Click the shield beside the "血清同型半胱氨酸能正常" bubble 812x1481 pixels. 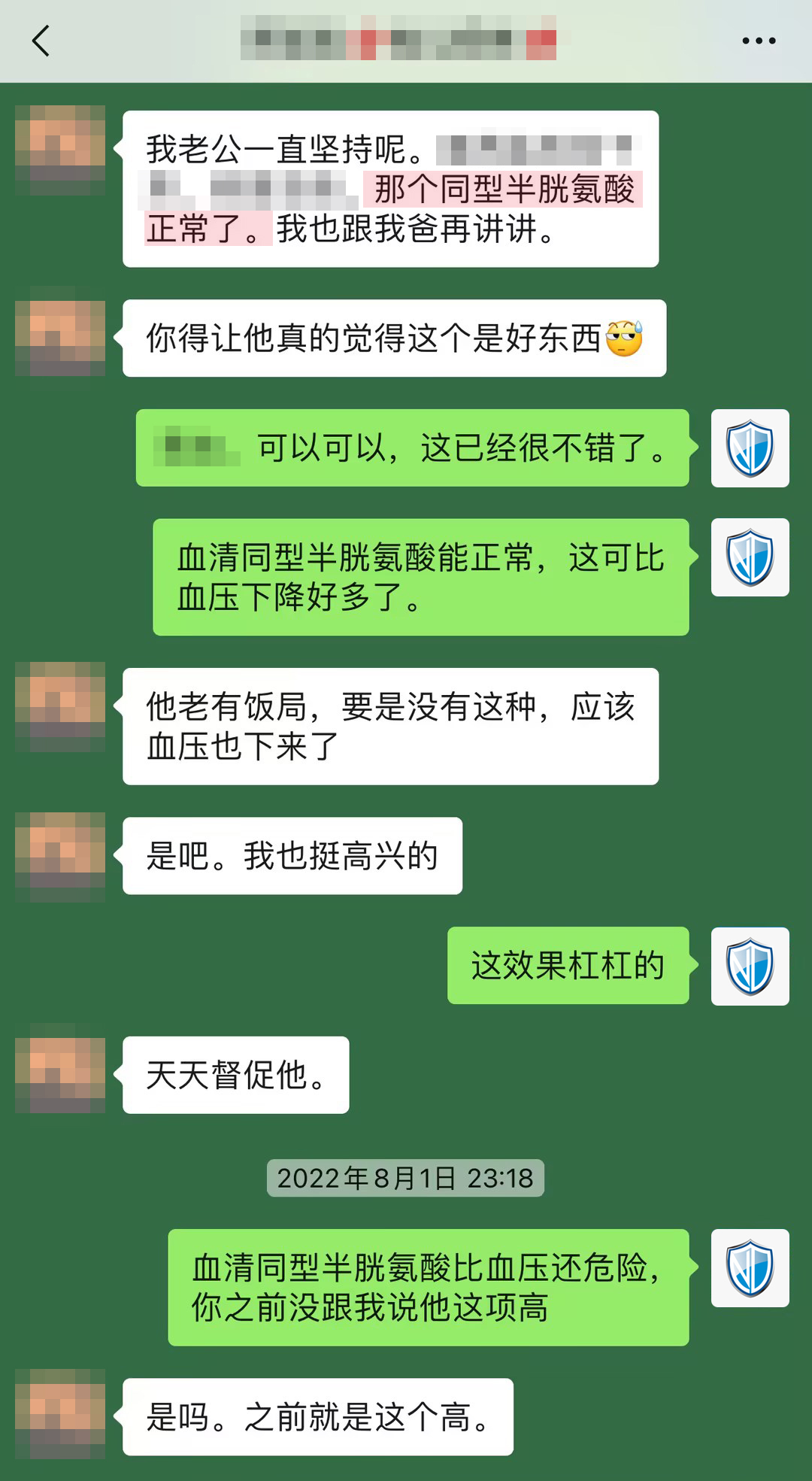click(x=750, y=559)
